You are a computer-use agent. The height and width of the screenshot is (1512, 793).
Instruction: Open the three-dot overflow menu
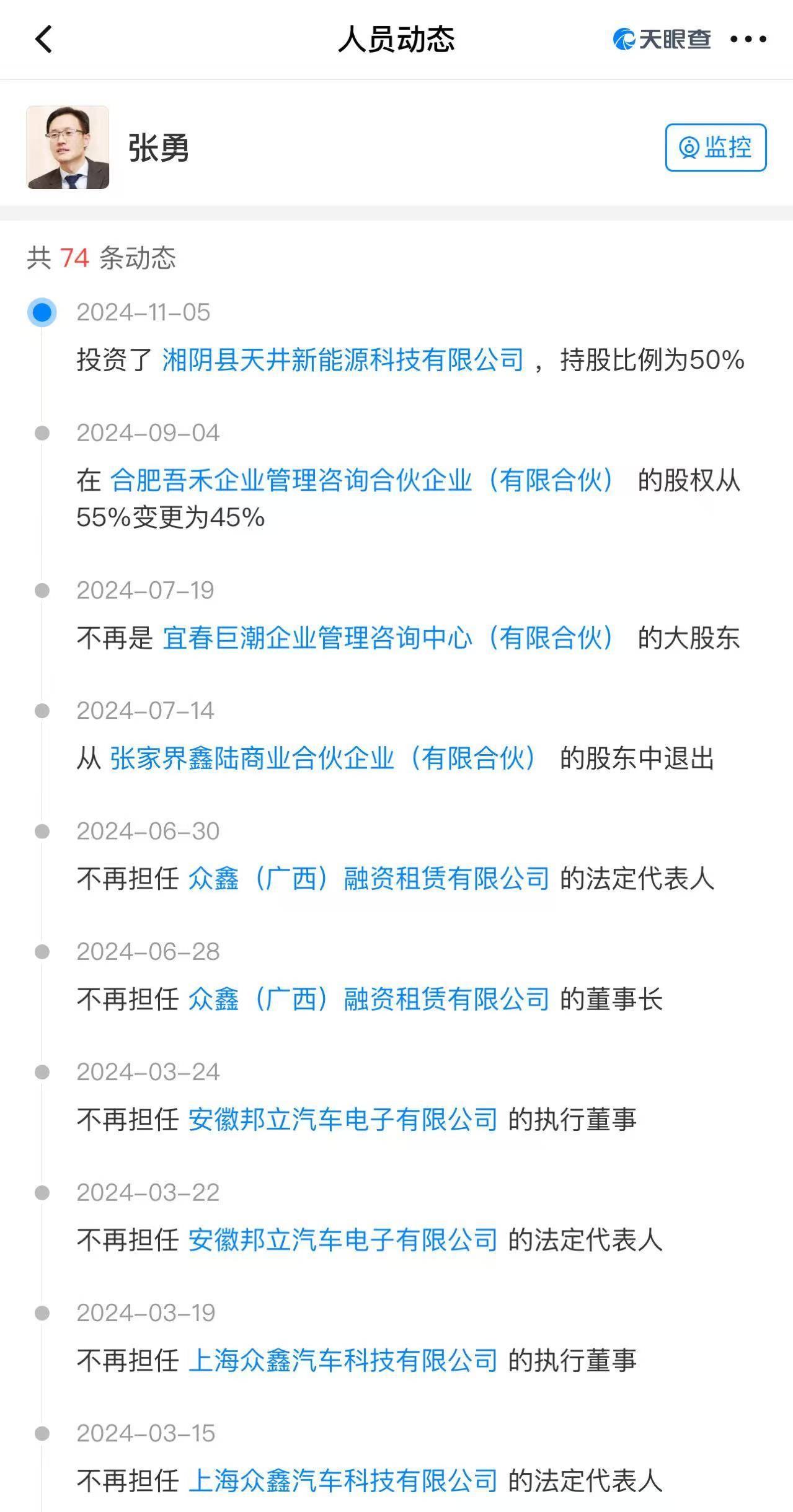[x=748, y=40]
